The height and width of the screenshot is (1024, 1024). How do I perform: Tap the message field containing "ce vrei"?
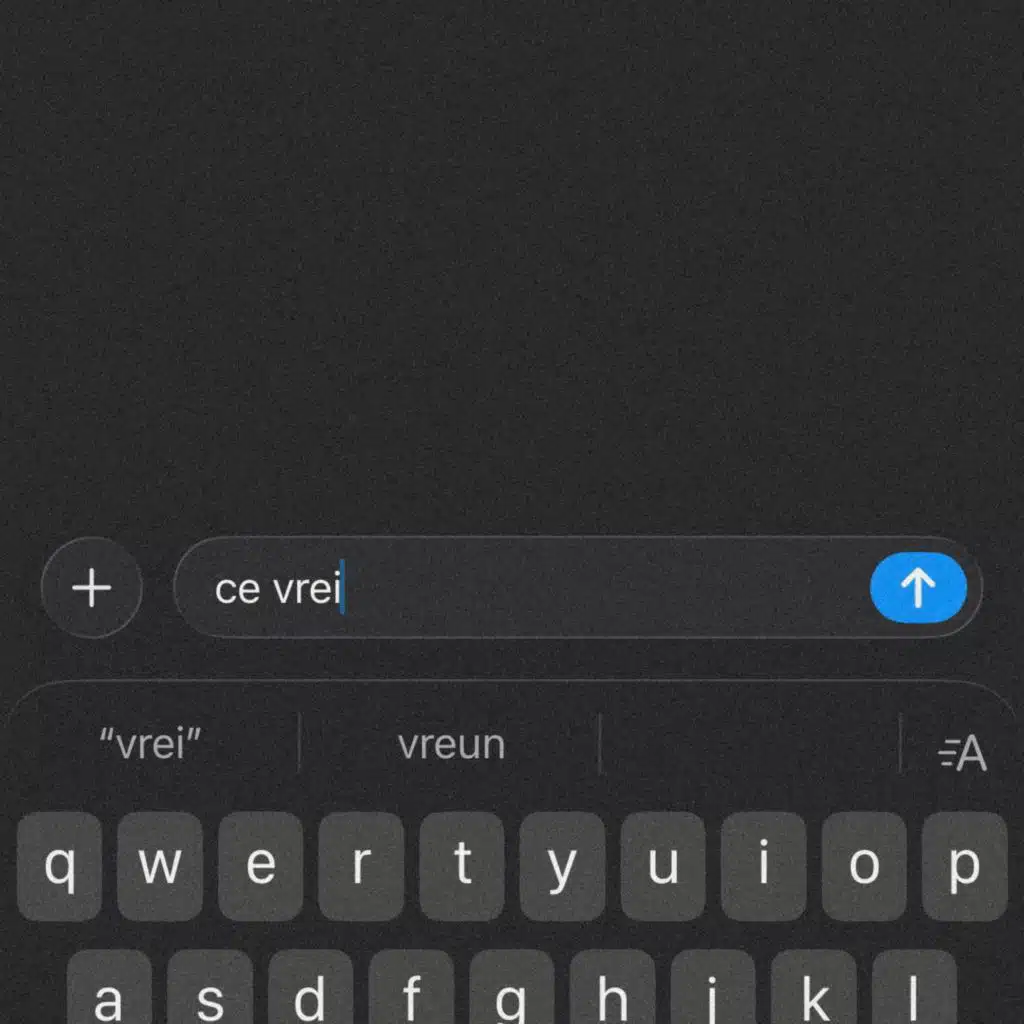point(577,587)
